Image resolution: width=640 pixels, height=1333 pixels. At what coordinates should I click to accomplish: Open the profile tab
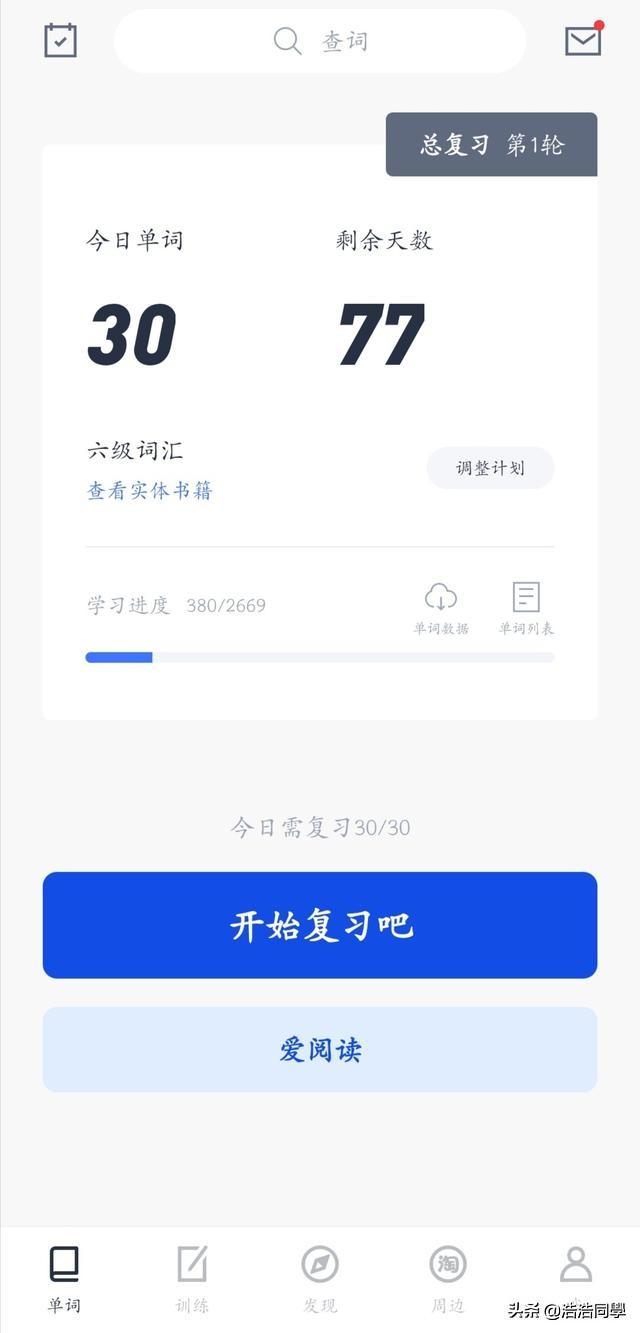pyautogui.click(x=576, y=1266)
